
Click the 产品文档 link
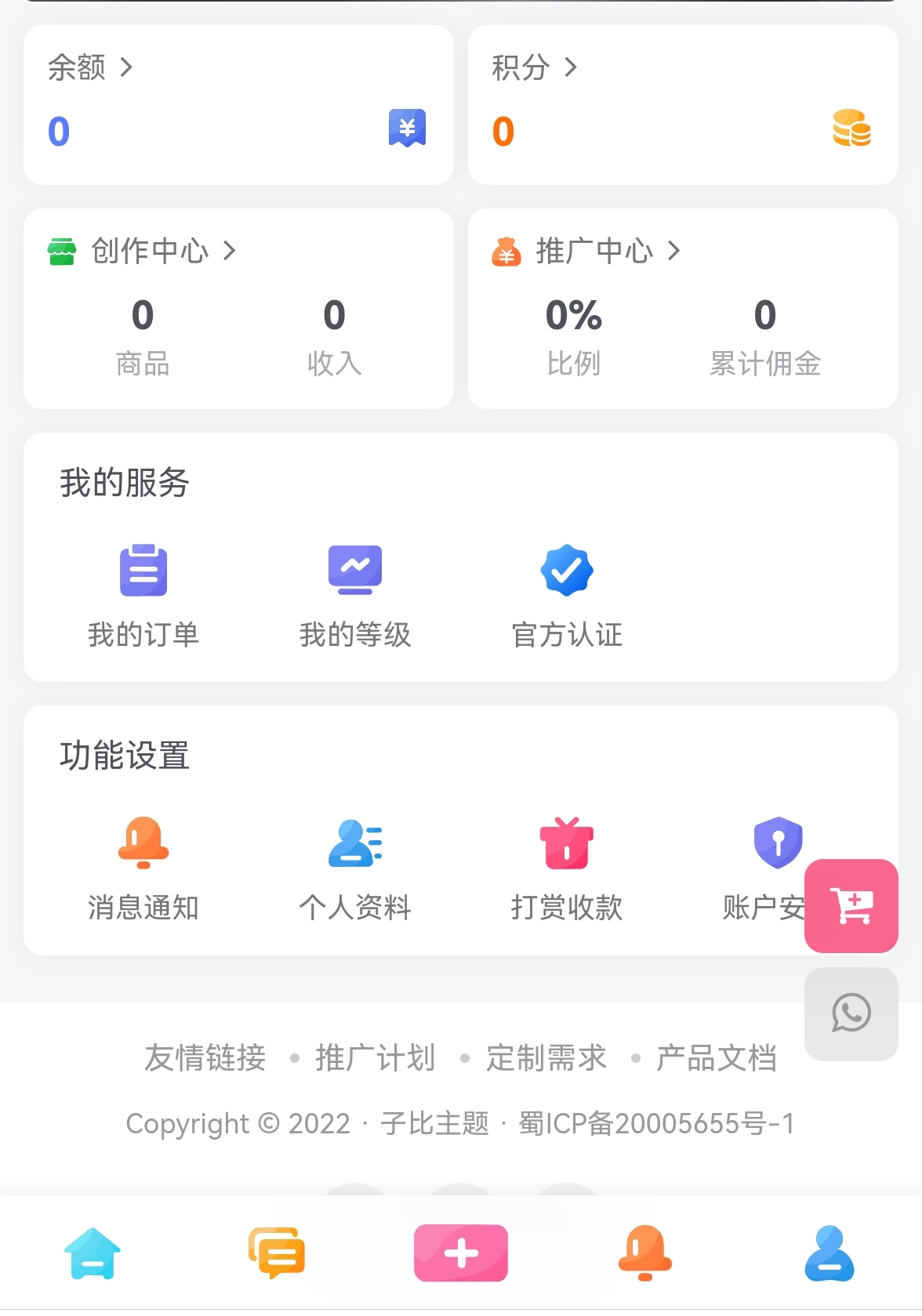pos(717,1058)
